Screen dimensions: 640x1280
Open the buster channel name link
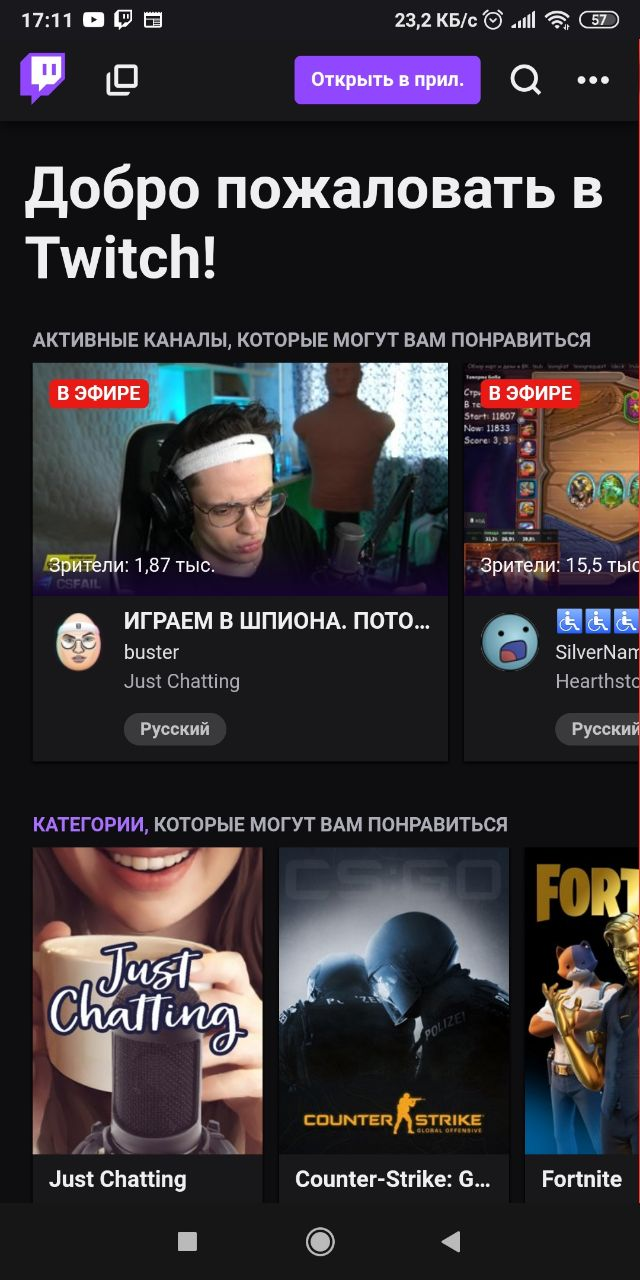[x=151, y=652]
